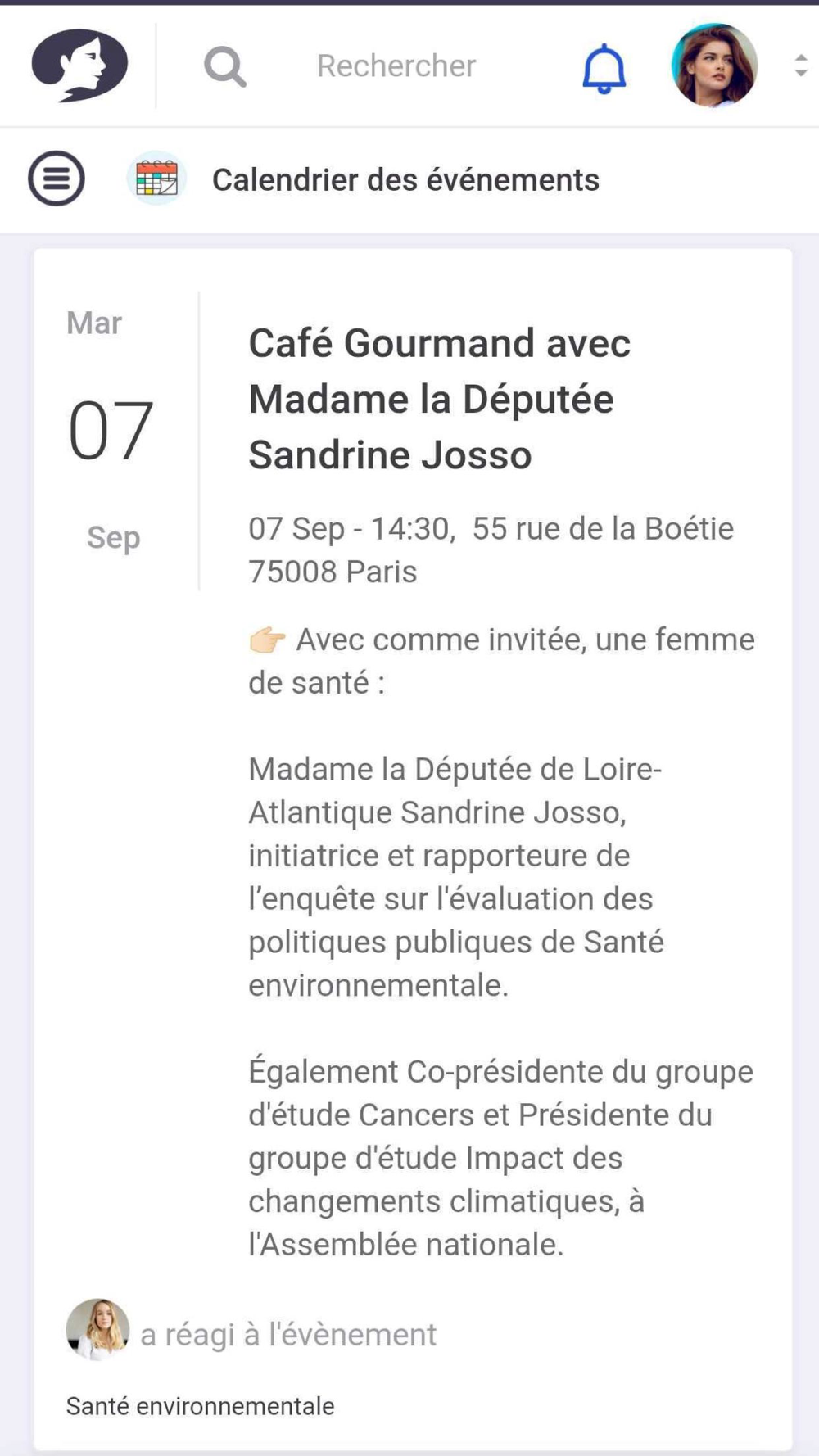View the member who reacted to the event
The width and height of the screenshot is (819, 1456).
[x=97, y=1330]
